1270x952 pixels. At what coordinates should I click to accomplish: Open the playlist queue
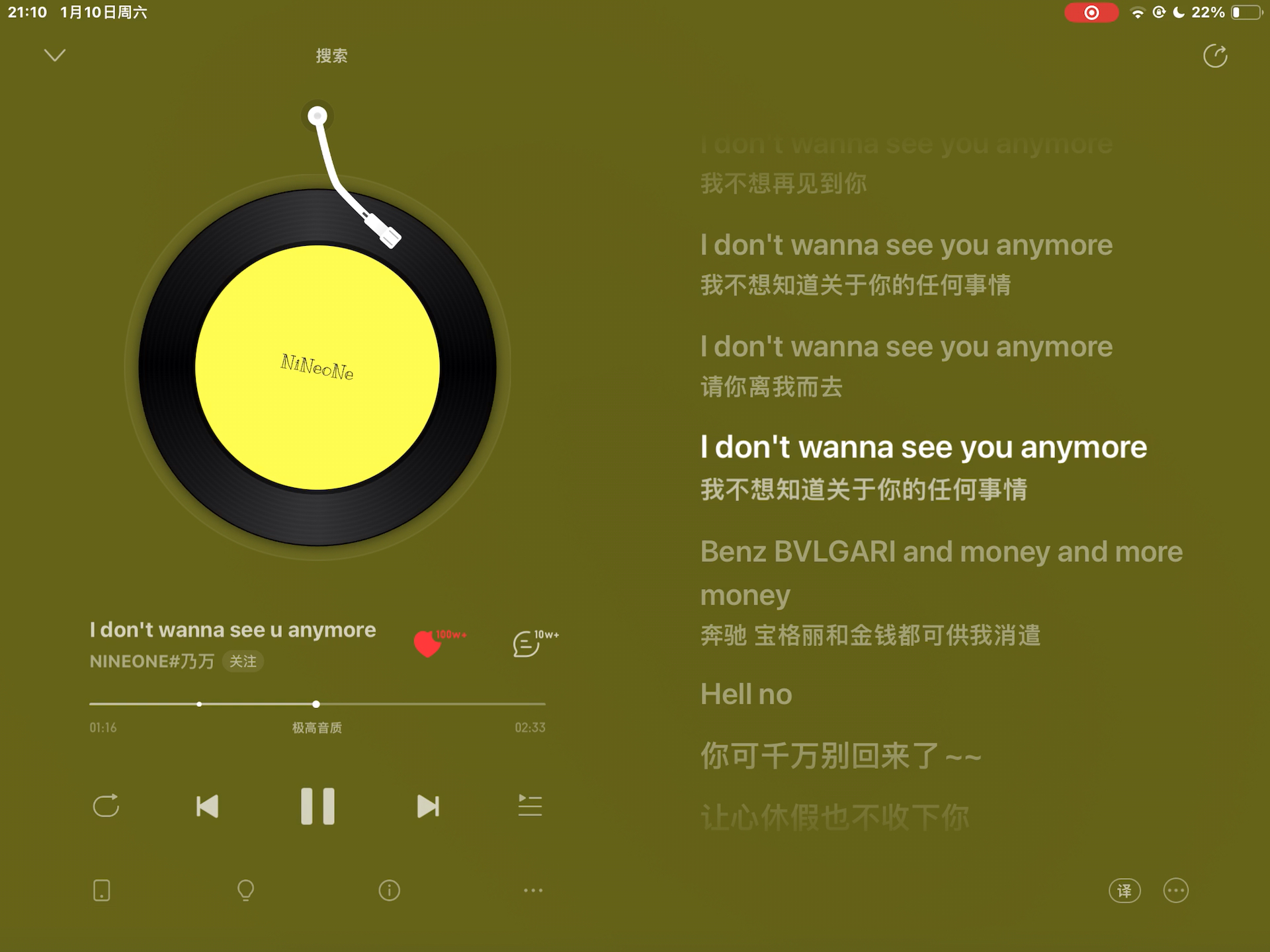530,806
